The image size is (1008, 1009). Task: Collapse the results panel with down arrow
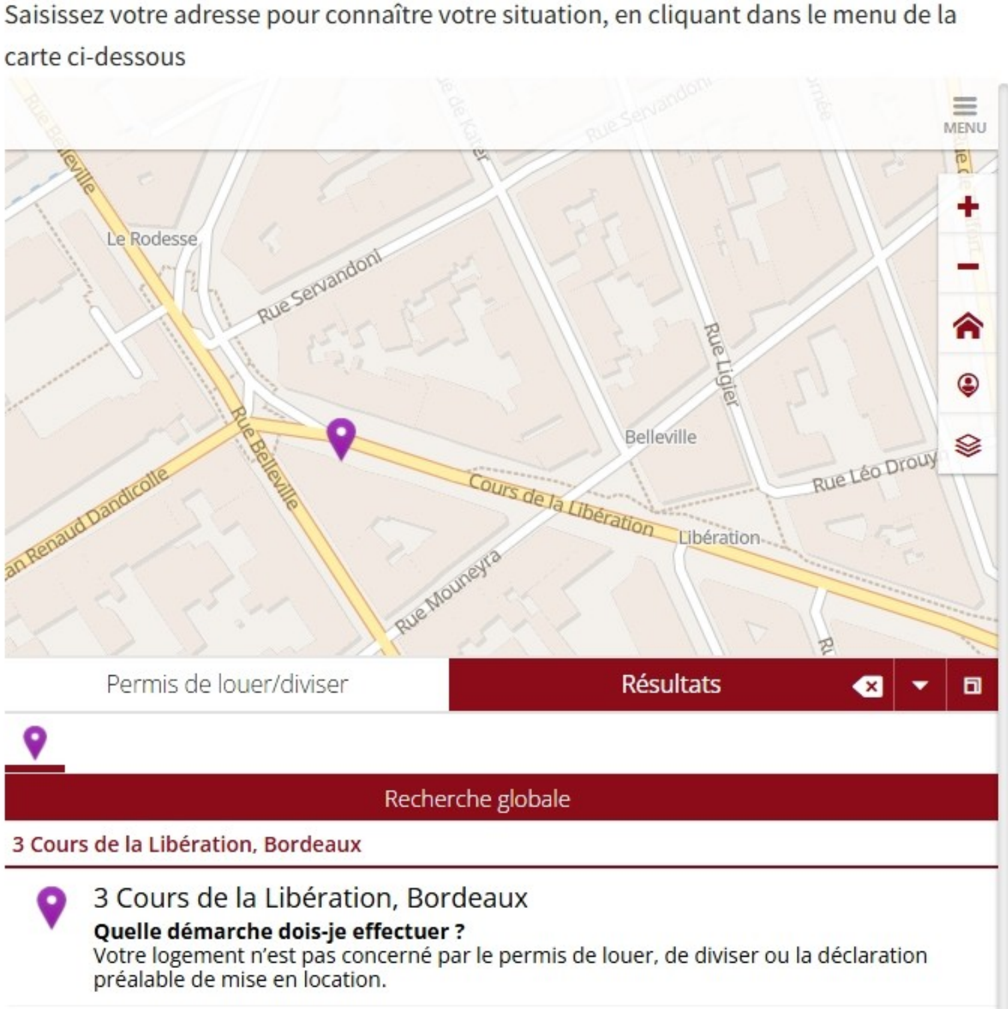point(920,686)
